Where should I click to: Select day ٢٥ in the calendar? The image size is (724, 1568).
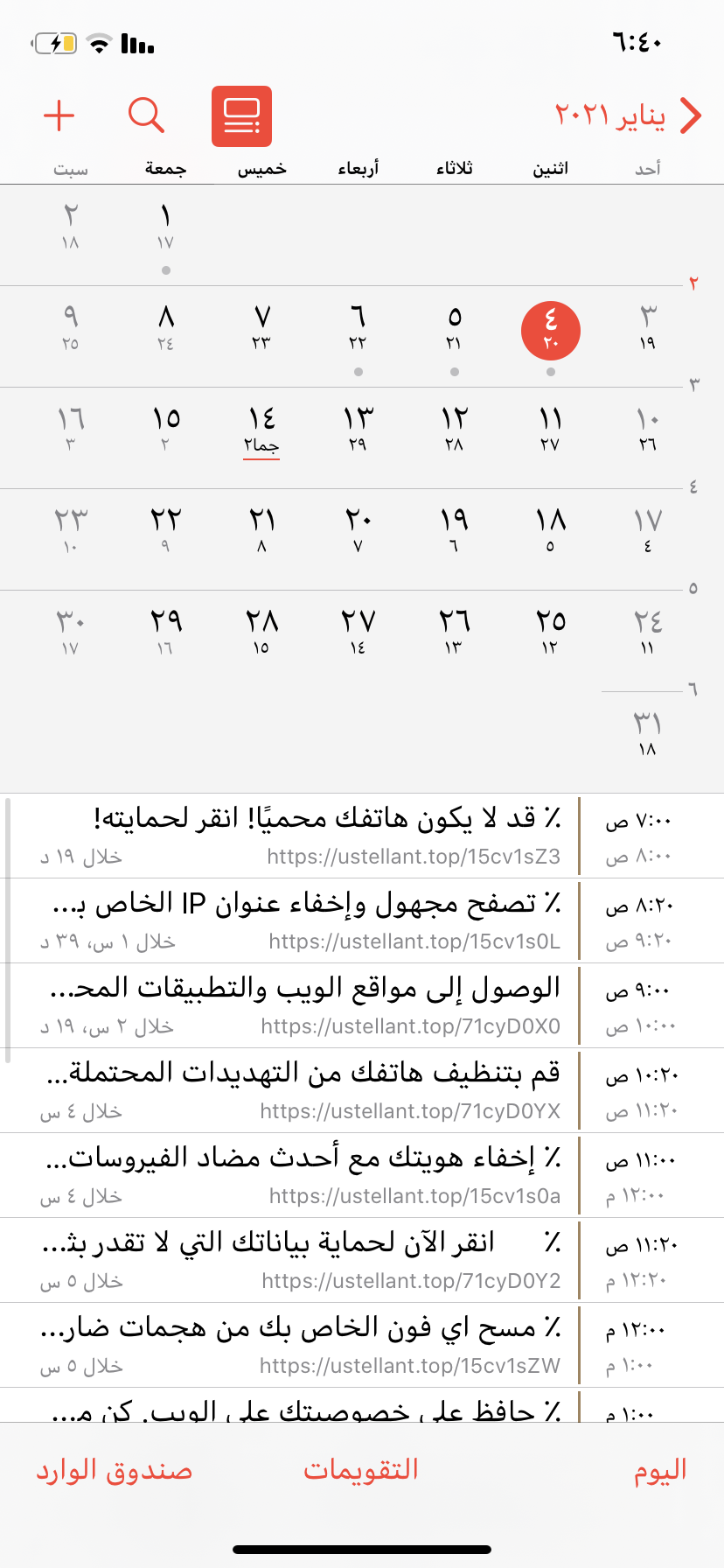(x=550, y=630)
